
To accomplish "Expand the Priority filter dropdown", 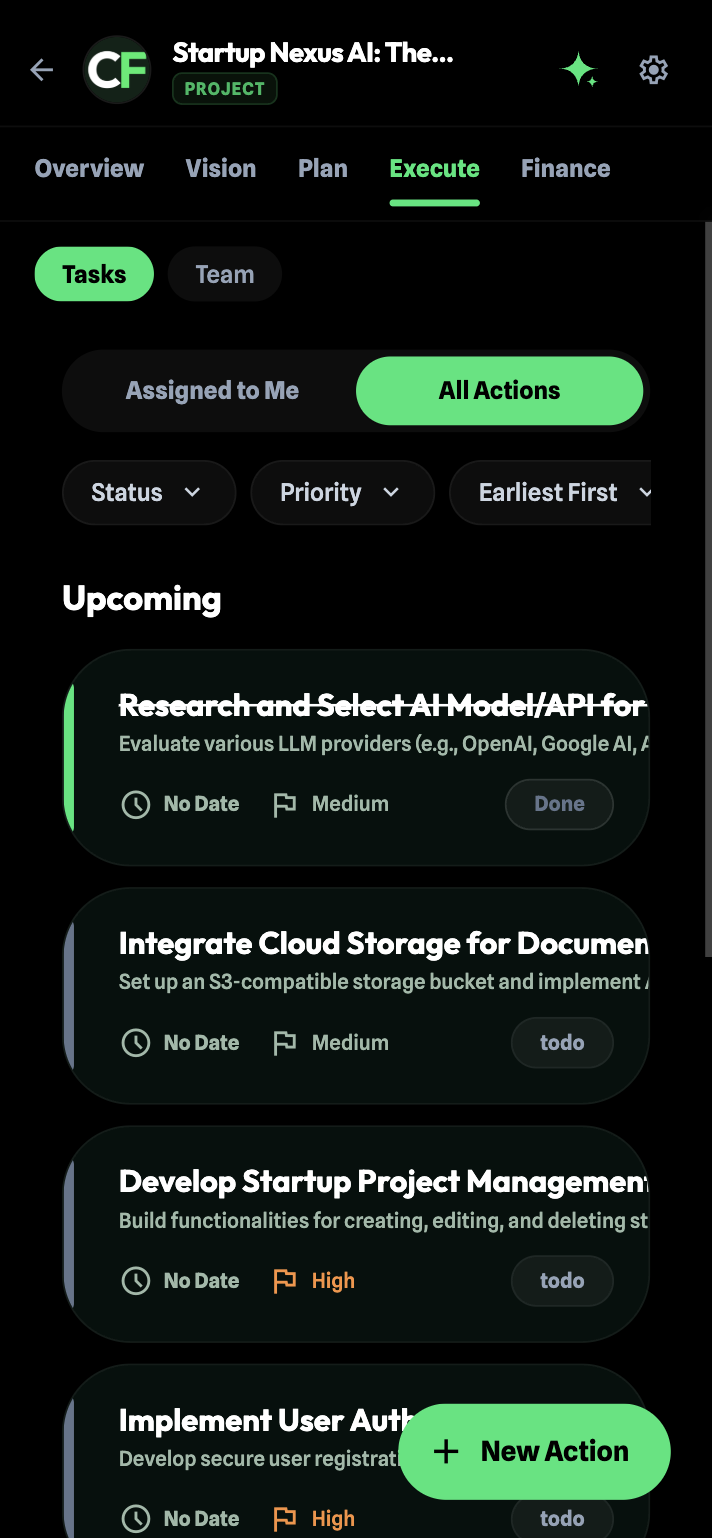I will click(342, 493).
